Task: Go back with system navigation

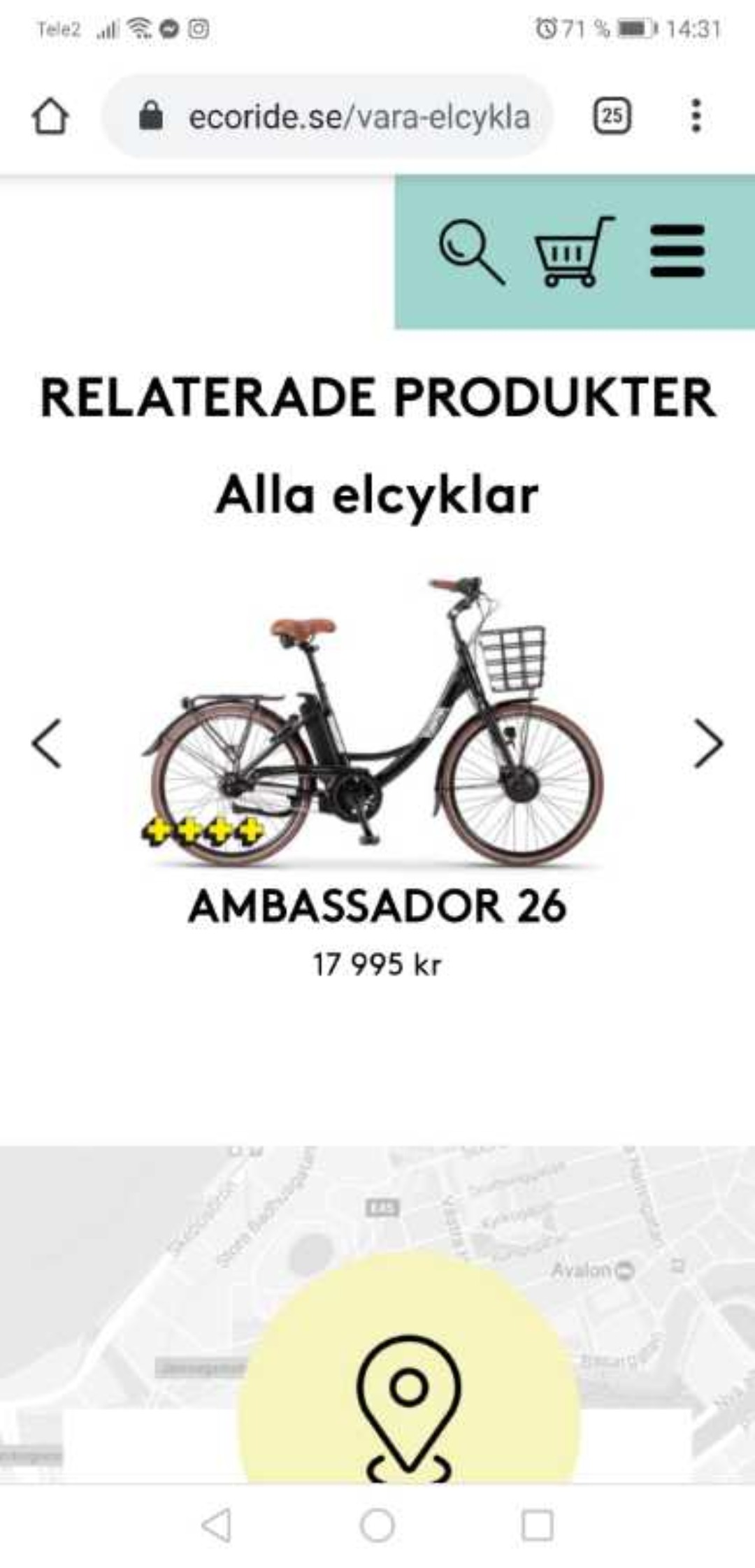Action: click(x=216, y=1525)
